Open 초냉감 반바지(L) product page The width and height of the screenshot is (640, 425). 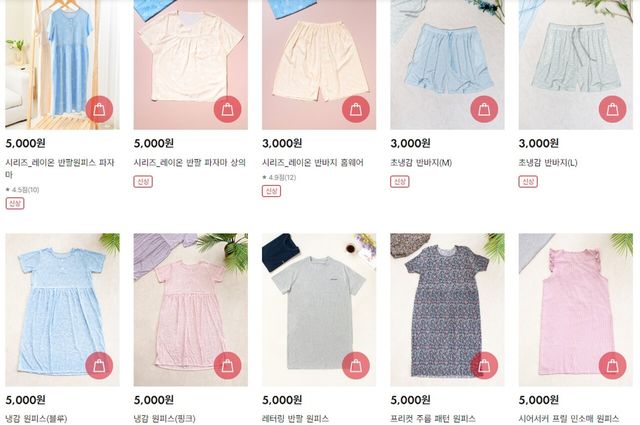[548, 161]
